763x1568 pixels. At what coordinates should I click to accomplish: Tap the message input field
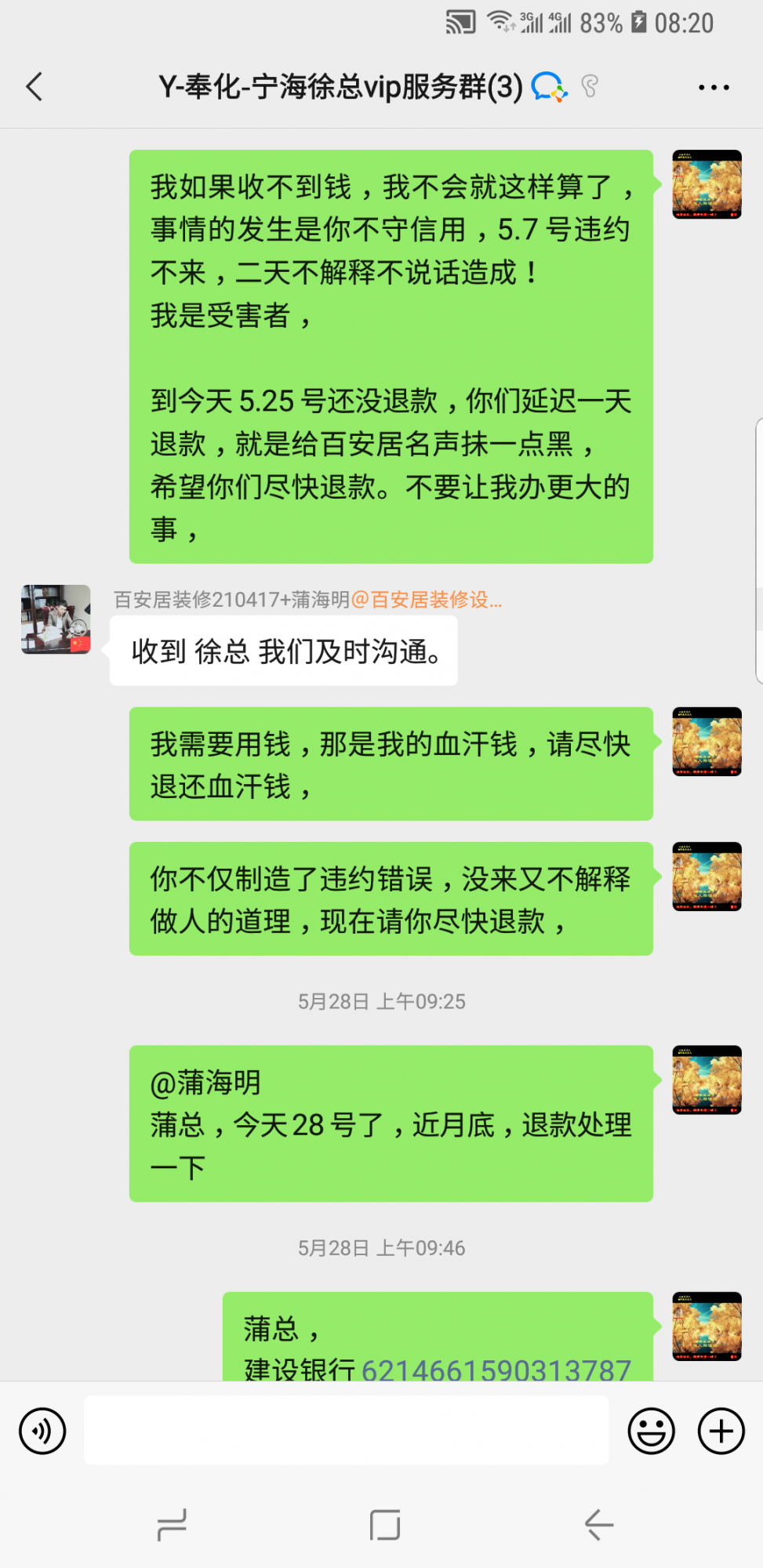[x=346, y=1430]
